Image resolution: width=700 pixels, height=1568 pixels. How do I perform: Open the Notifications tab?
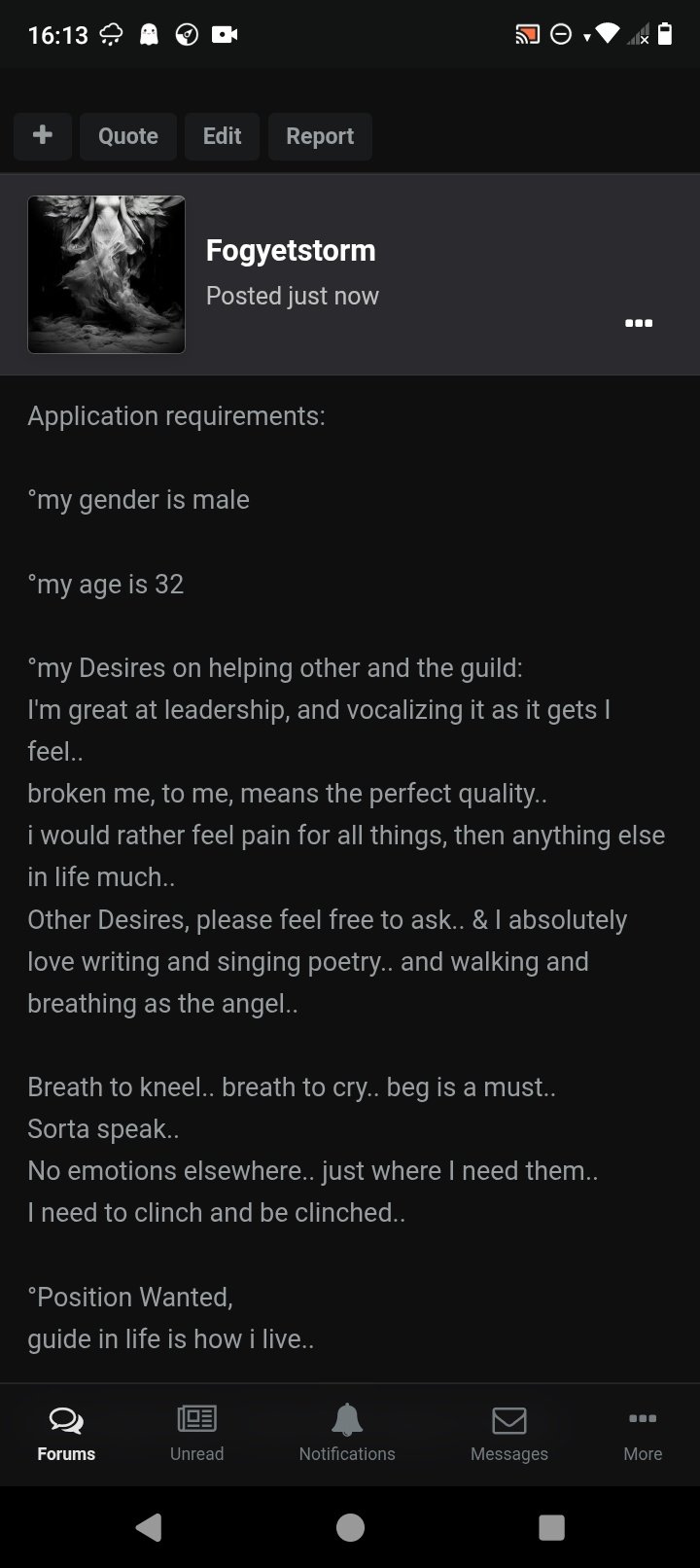[x=347, y=1434]
